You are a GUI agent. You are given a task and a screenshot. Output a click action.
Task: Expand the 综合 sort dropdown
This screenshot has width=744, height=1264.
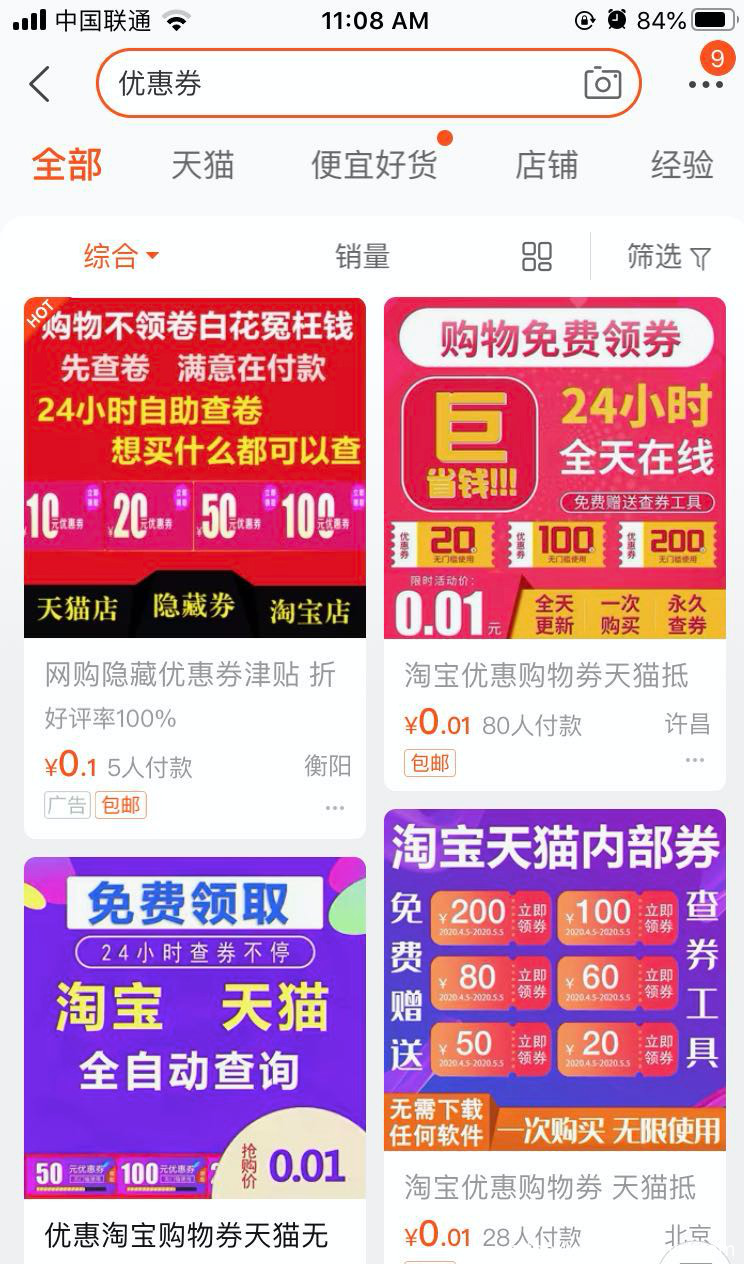(x=121, y=256)
